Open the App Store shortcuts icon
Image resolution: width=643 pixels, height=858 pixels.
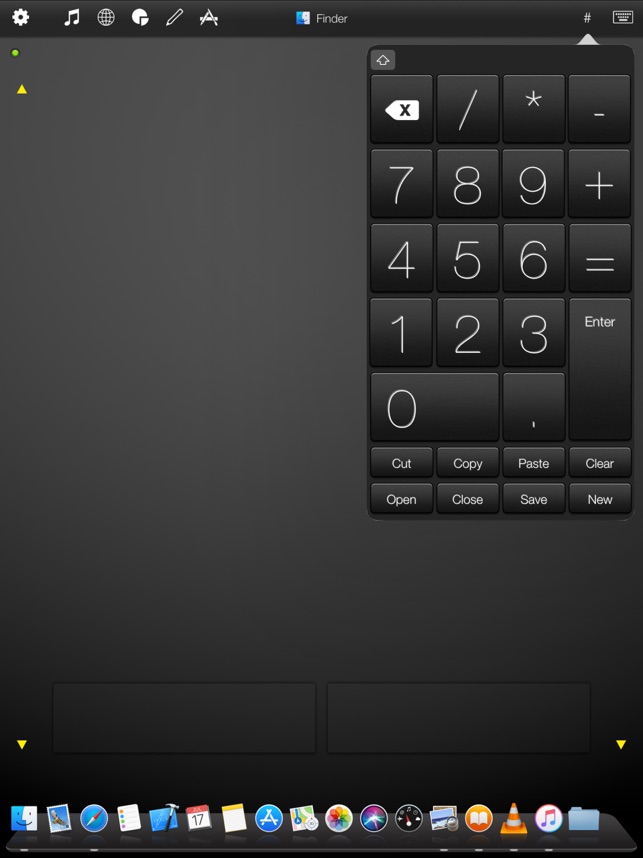click(208, 17)
